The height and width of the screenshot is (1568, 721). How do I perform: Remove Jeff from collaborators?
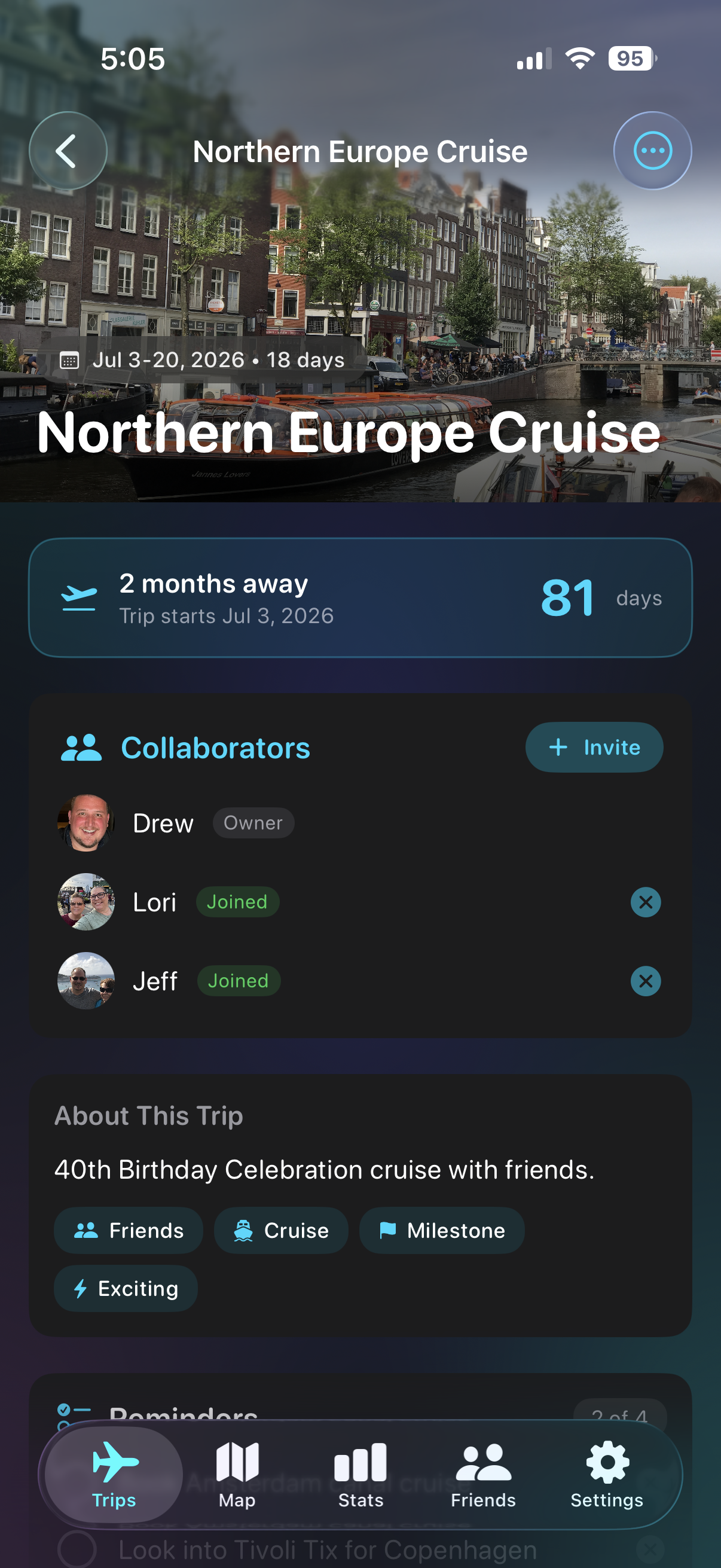point(646,981)
